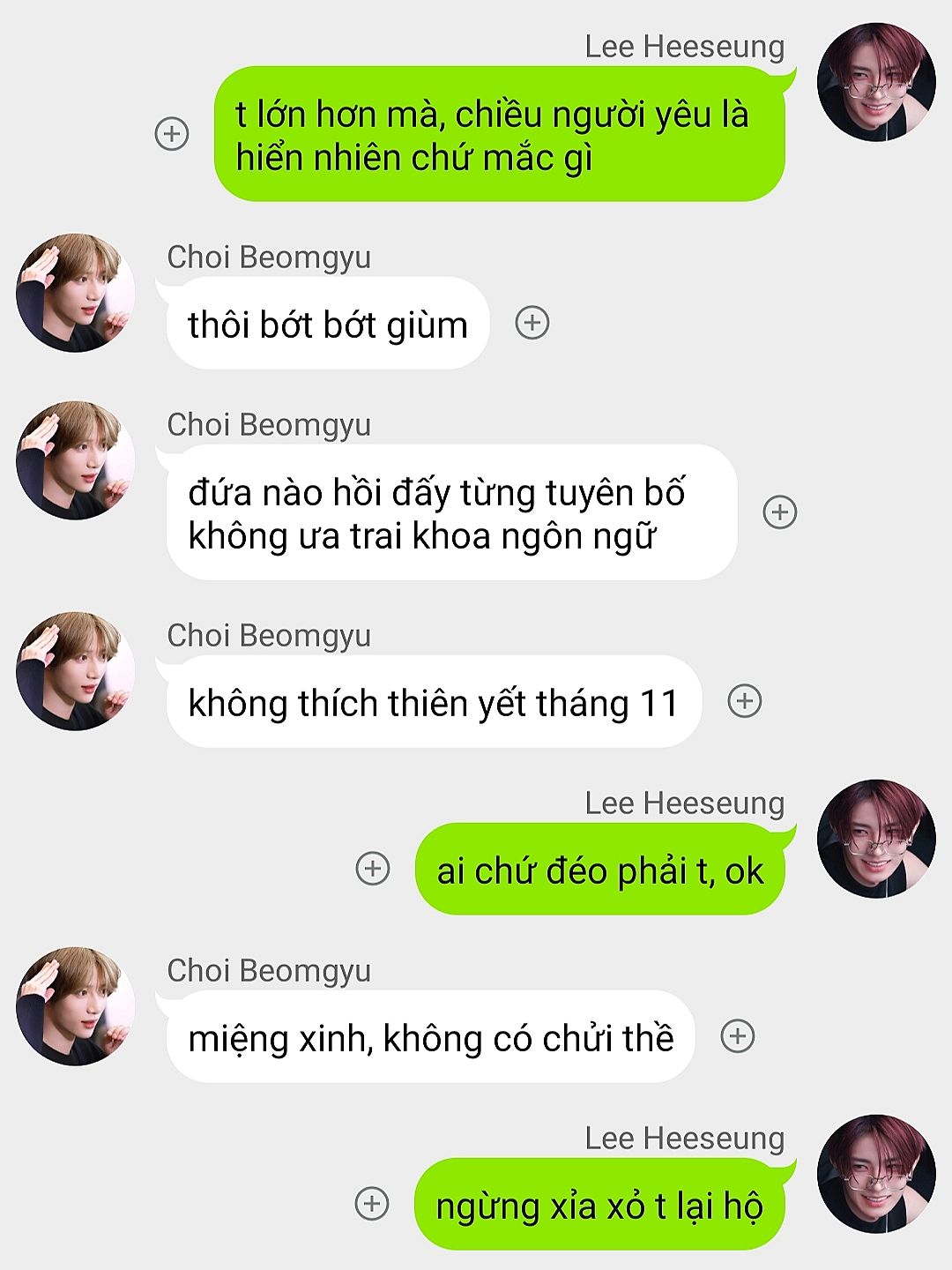Tap plus icon beside "ngừng xỉa xỏ t" message
Image resolution: width=952 pixels, height=1270 pixels.
click(371, 1203)
